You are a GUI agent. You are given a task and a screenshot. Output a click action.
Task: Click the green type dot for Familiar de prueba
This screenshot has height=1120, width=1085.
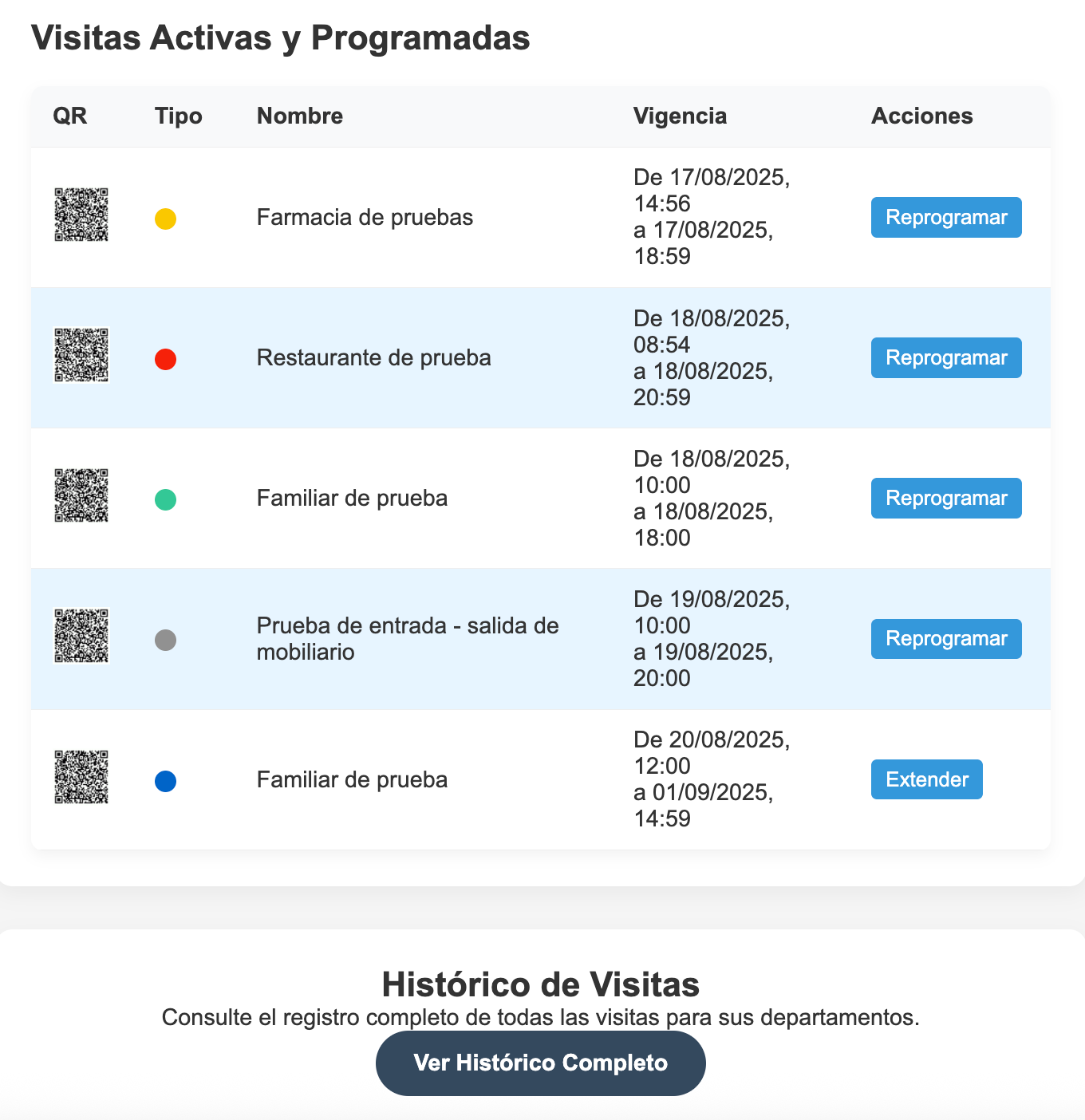click(166, 498)
